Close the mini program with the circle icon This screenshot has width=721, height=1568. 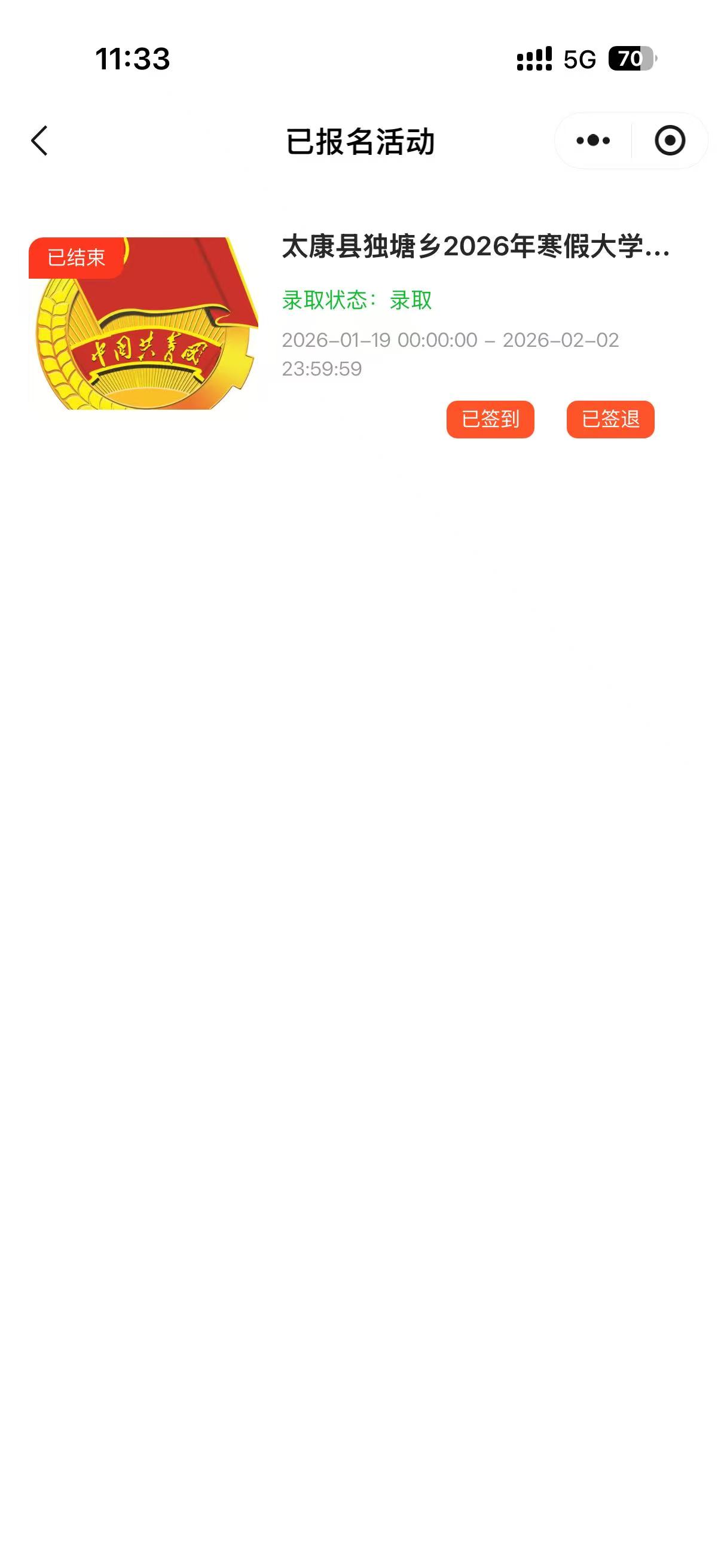tap(670, 141)
